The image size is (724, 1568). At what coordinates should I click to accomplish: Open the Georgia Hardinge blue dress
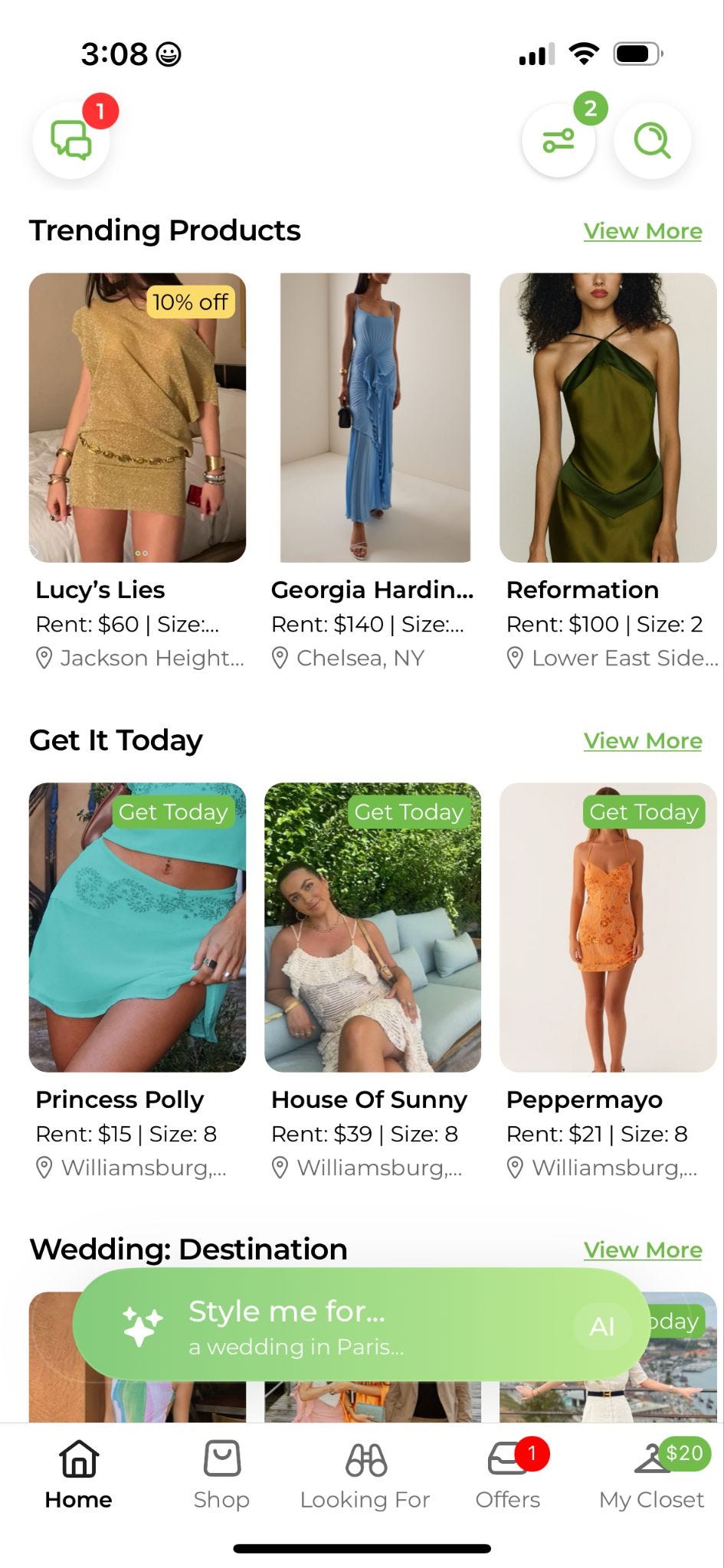[x=373, y=418]
